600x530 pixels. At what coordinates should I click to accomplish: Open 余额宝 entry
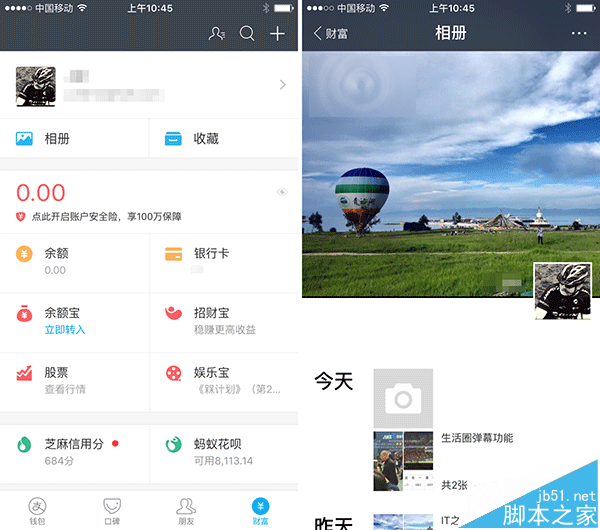click(75, 320)
